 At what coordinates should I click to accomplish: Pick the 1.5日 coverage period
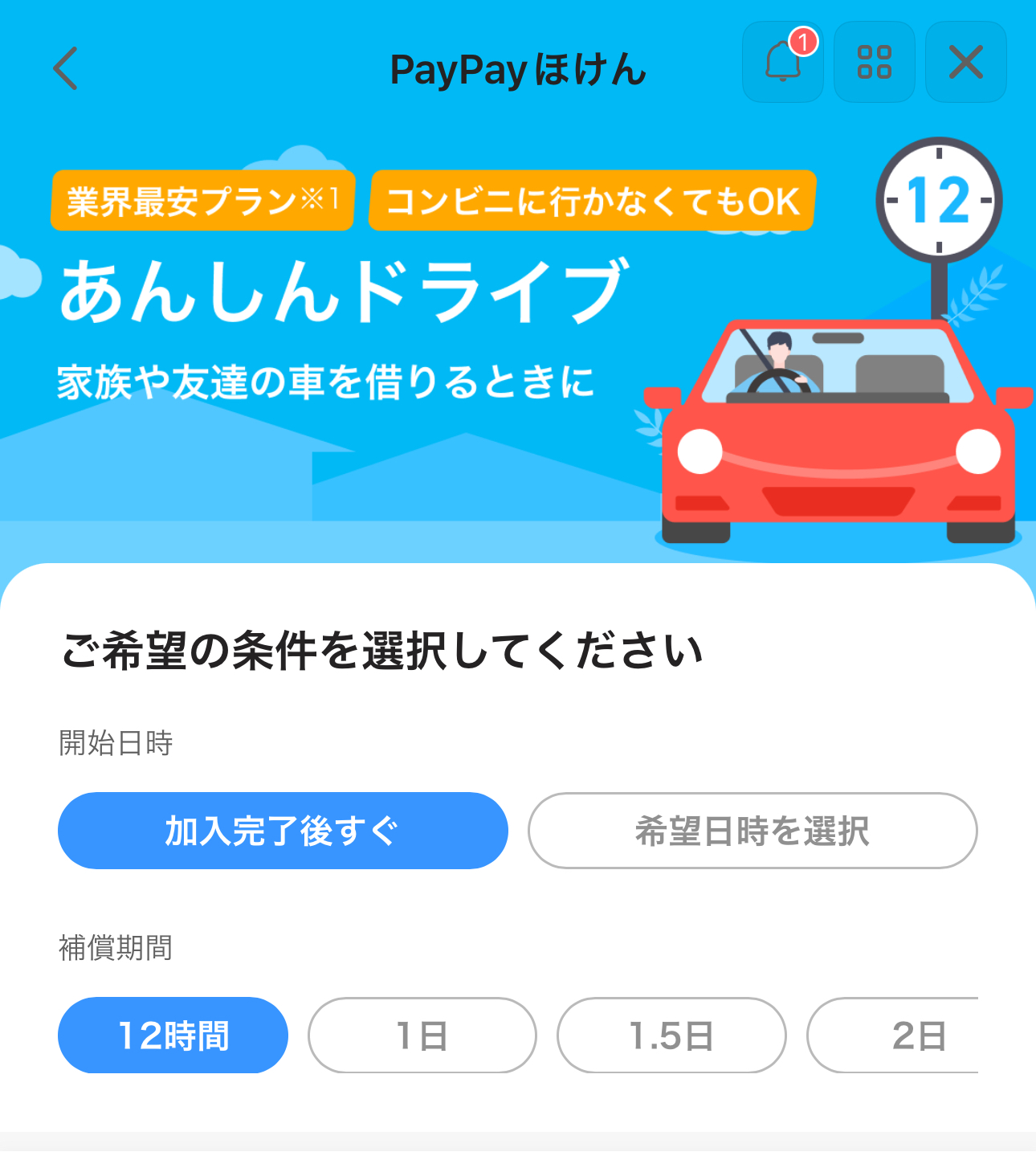click(671, 1035)
